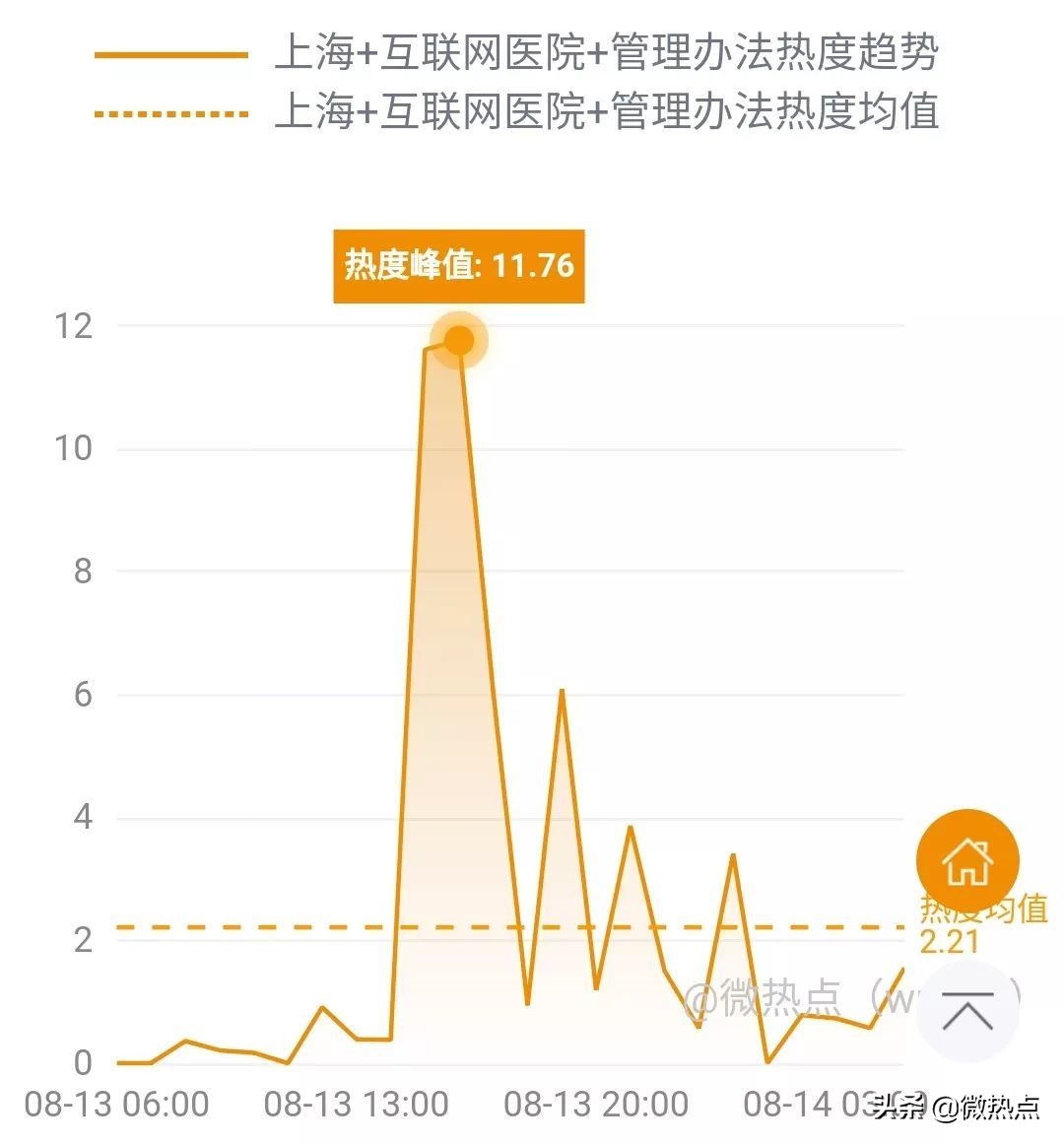1064x1145 pixels.
Task: Select the 08-13 20:00 axis label
Action: click(595, 1104)
